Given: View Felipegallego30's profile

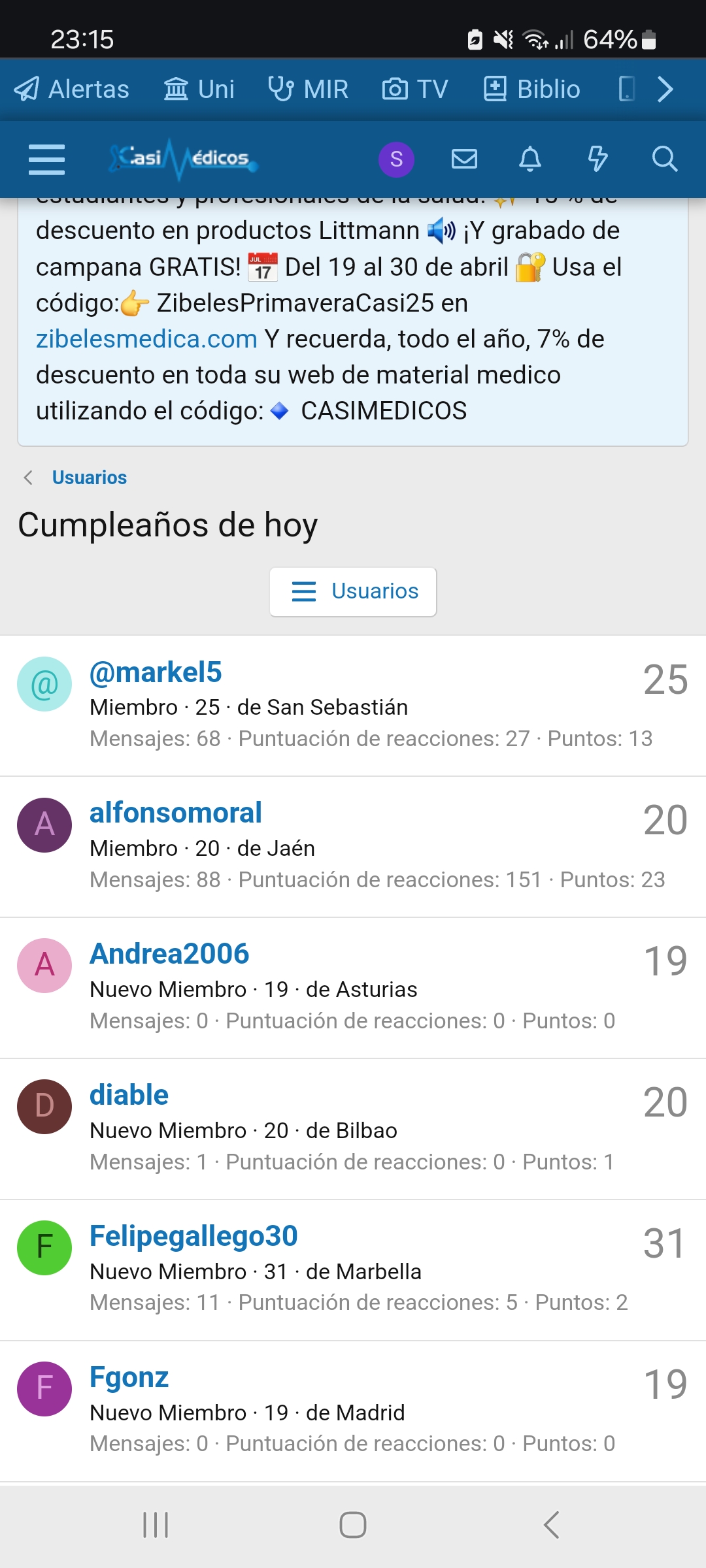Looking at the screenshot, I should tap(193, 1236).
